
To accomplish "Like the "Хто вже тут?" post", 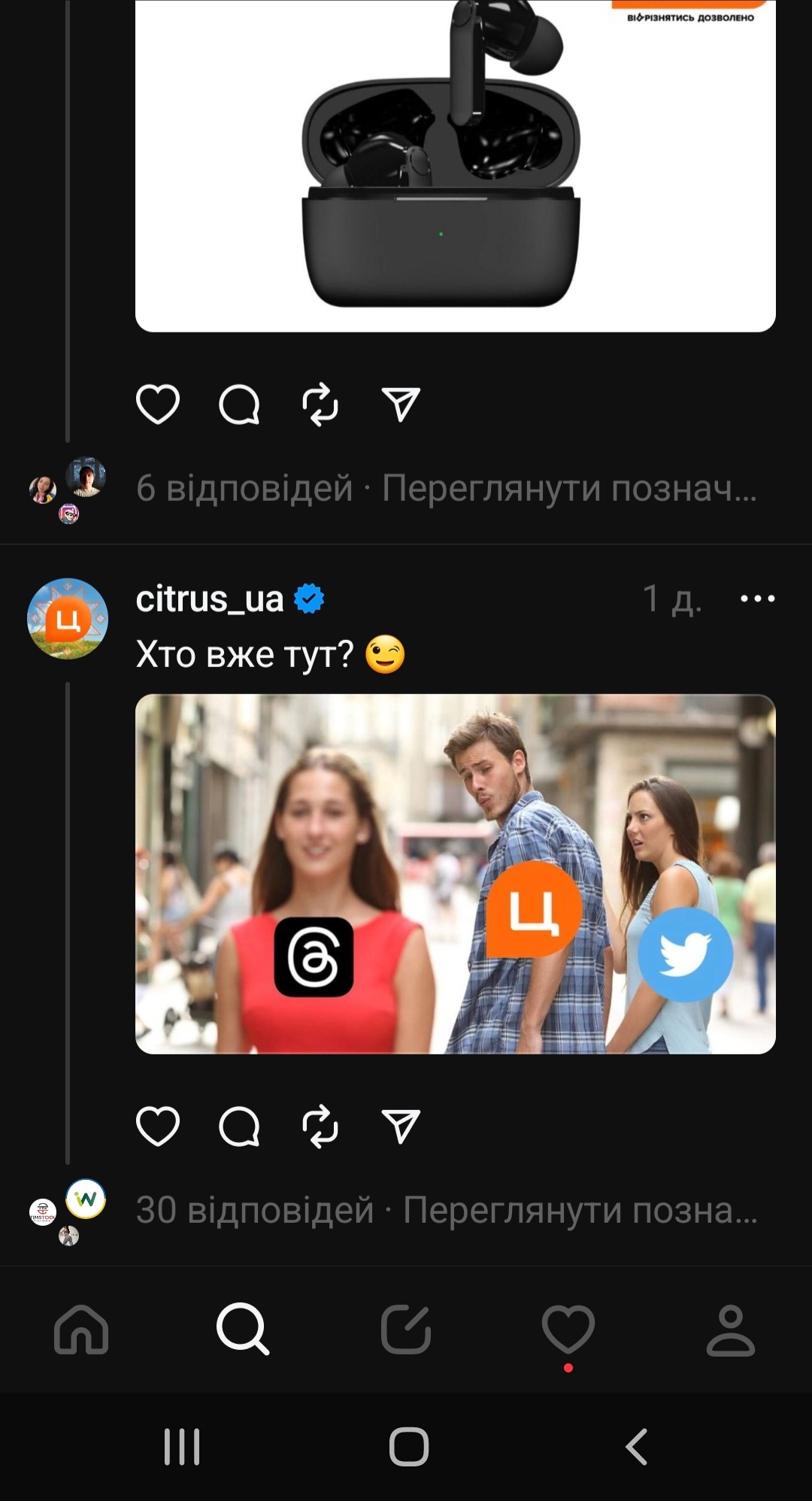I will (158, 1126).
